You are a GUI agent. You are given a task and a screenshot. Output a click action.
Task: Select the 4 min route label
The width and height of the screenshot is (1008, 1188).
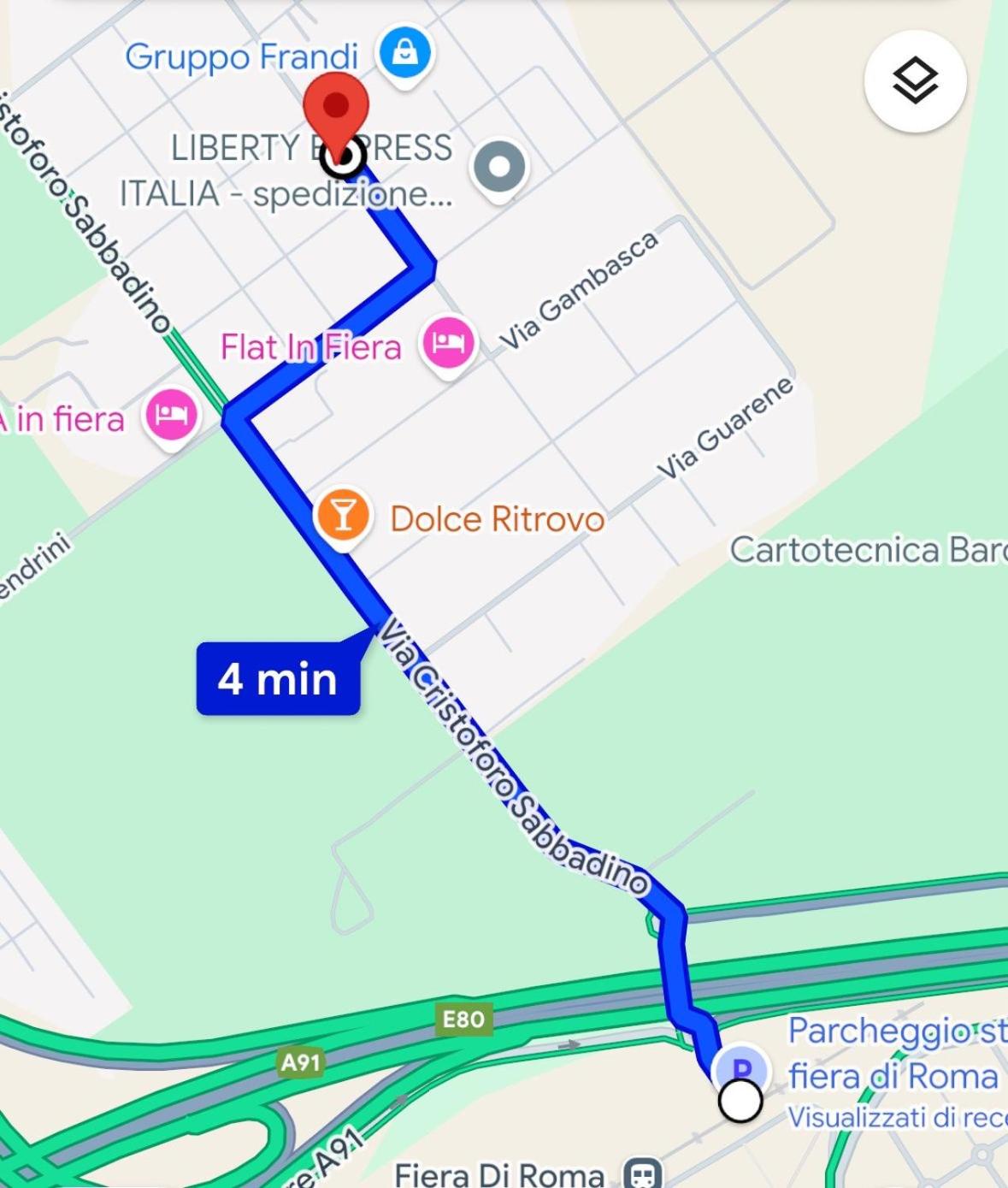pos(278,679)
